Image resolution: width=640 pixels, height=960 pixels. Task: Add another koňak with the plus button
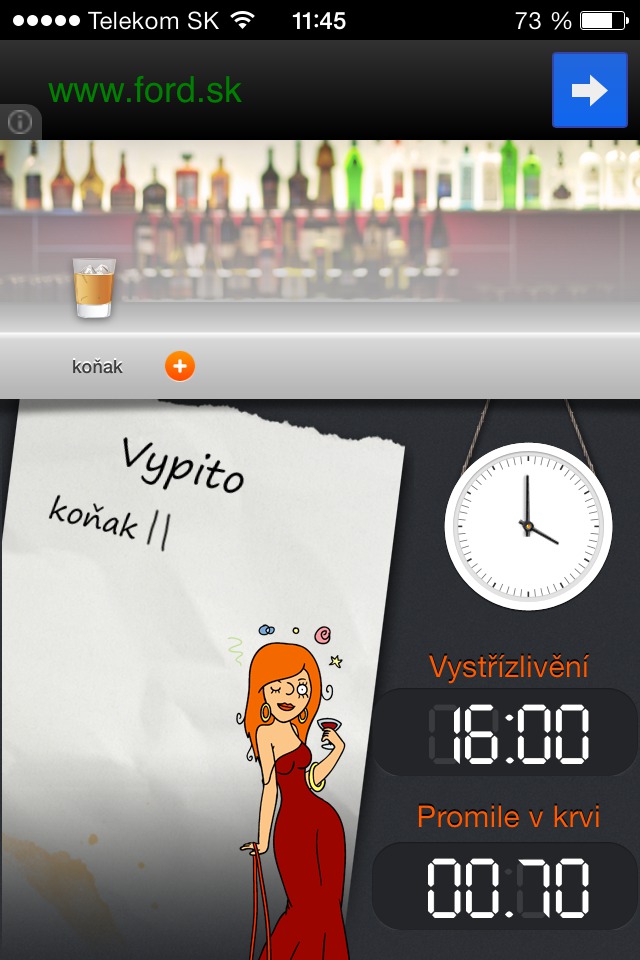point(180,367)
